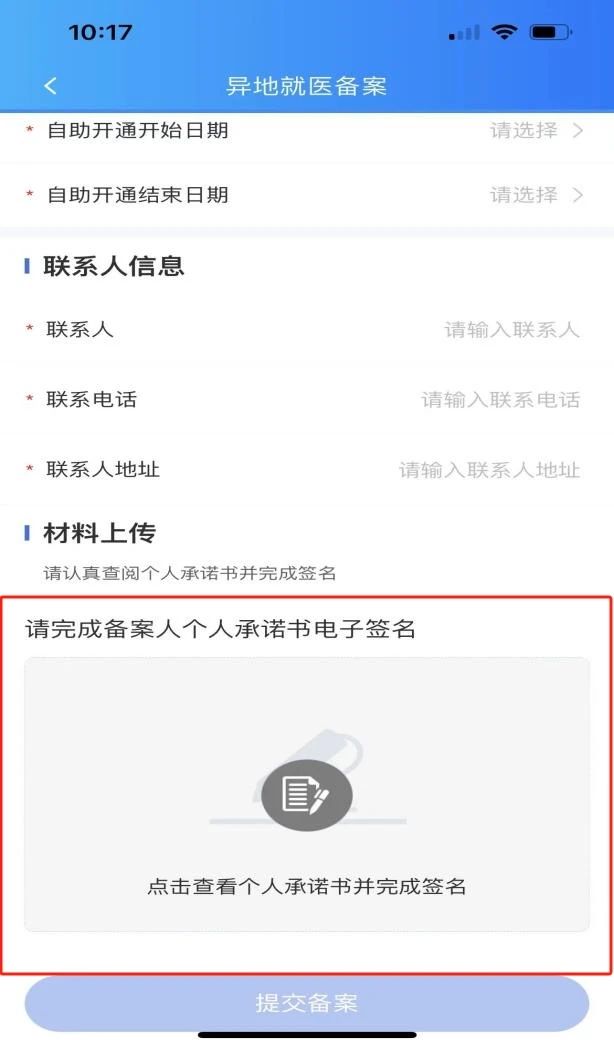
Task: Focus the 联系人地址 input field
Action: point(489,470)
